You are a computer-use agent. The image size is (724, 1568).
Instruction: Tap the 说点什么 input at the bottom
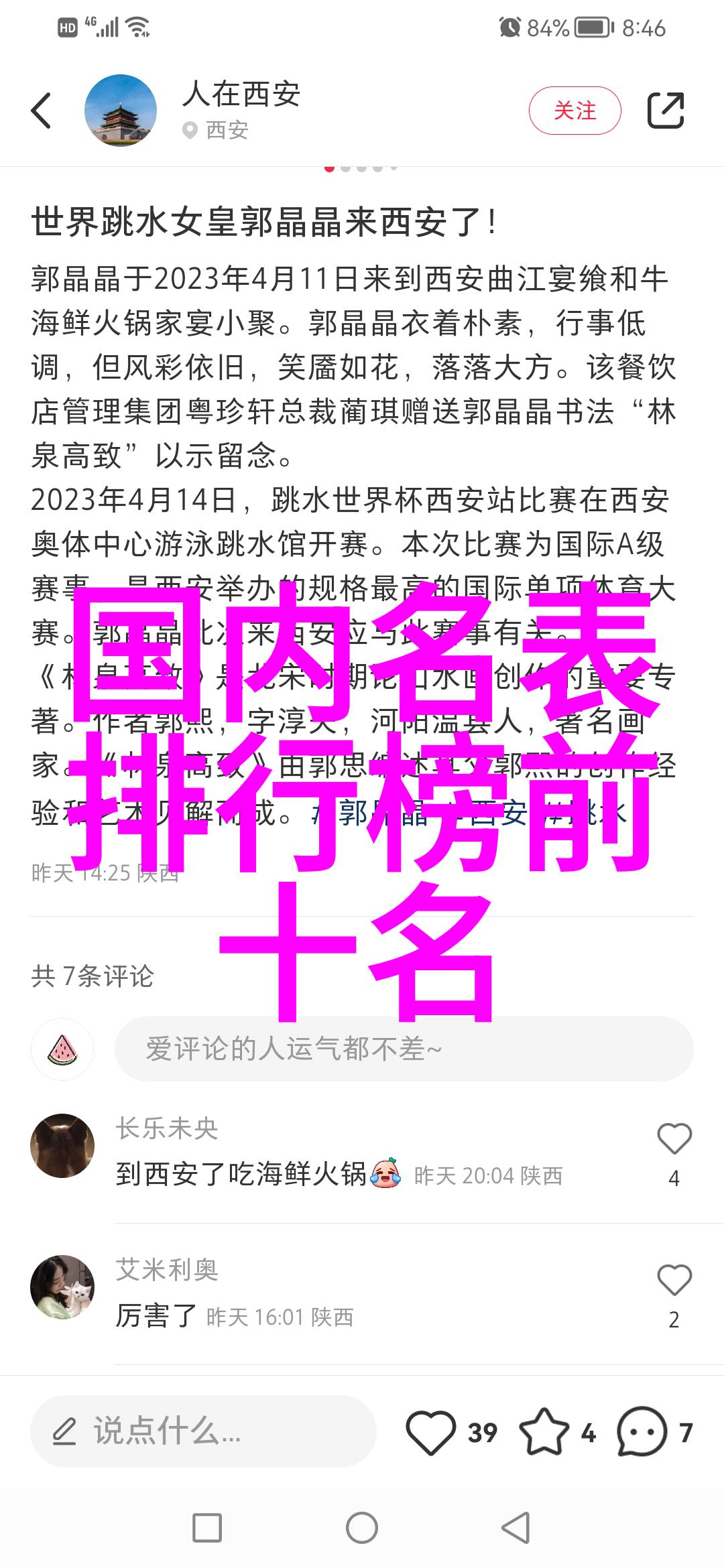coord(202,1432)
